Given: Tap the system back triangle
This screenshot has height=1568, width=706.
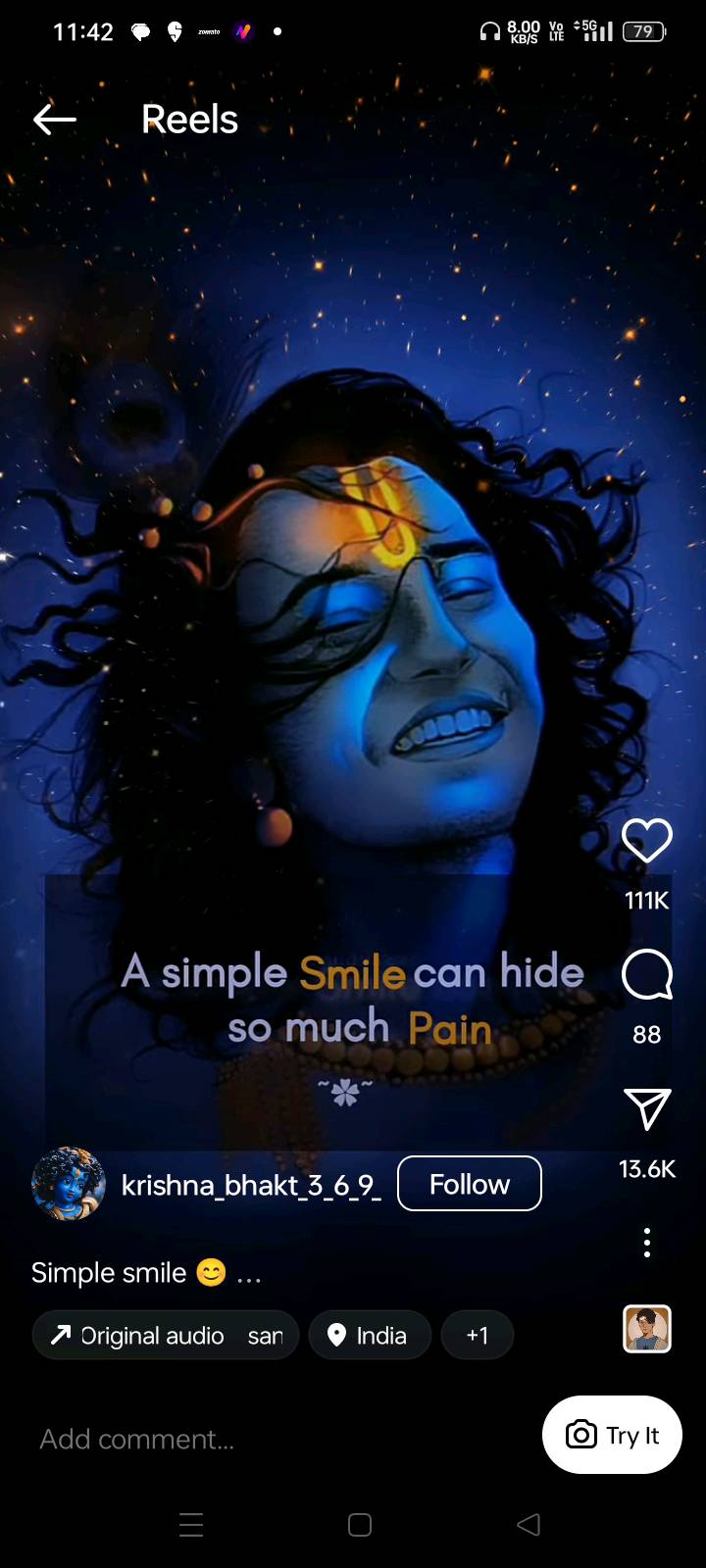Looking at the screenshot, I should 529,1525.
